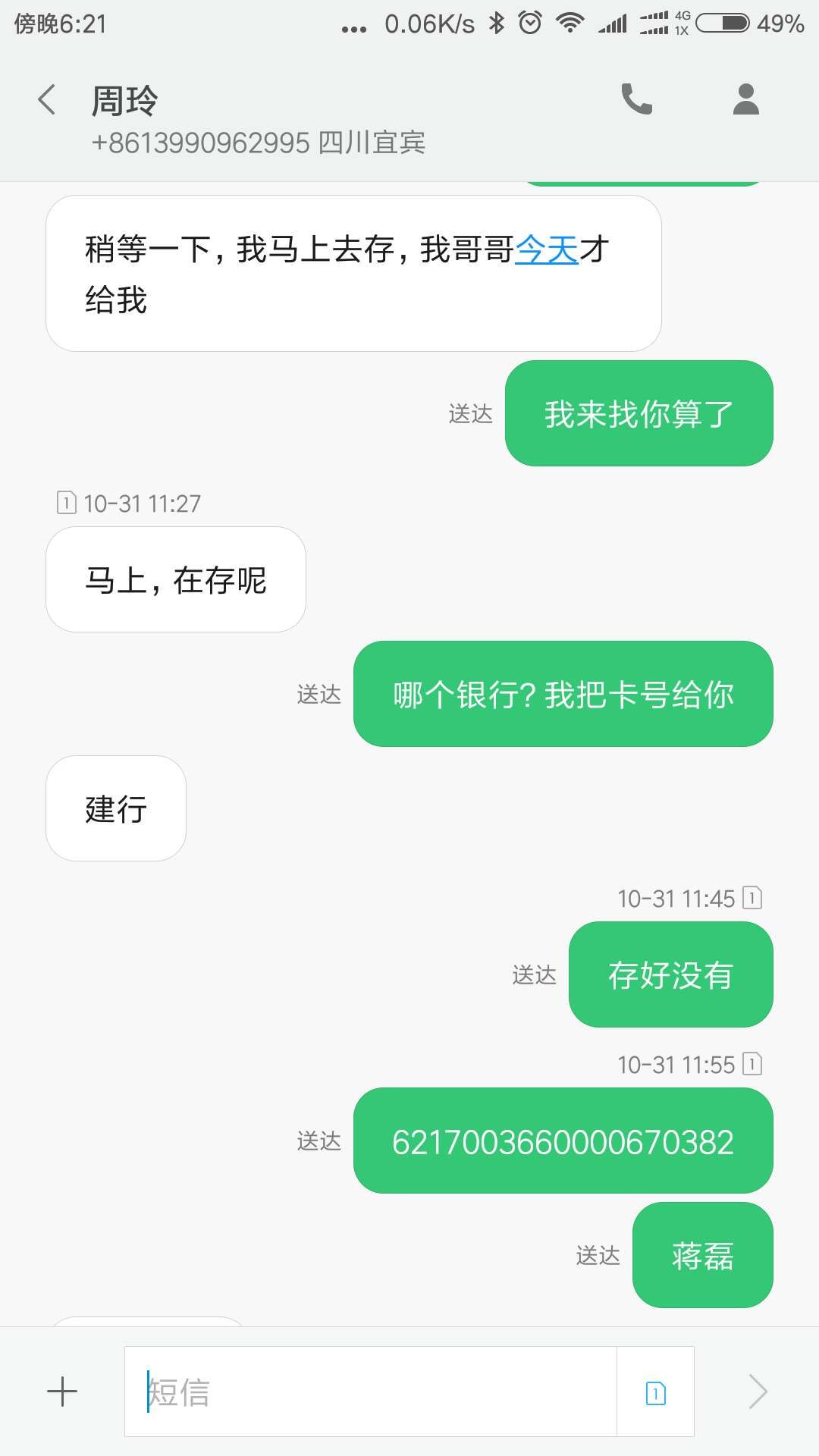
Task: Focus the 短信 text input field
Action: pyautogui.click(x=372, y=1392)
